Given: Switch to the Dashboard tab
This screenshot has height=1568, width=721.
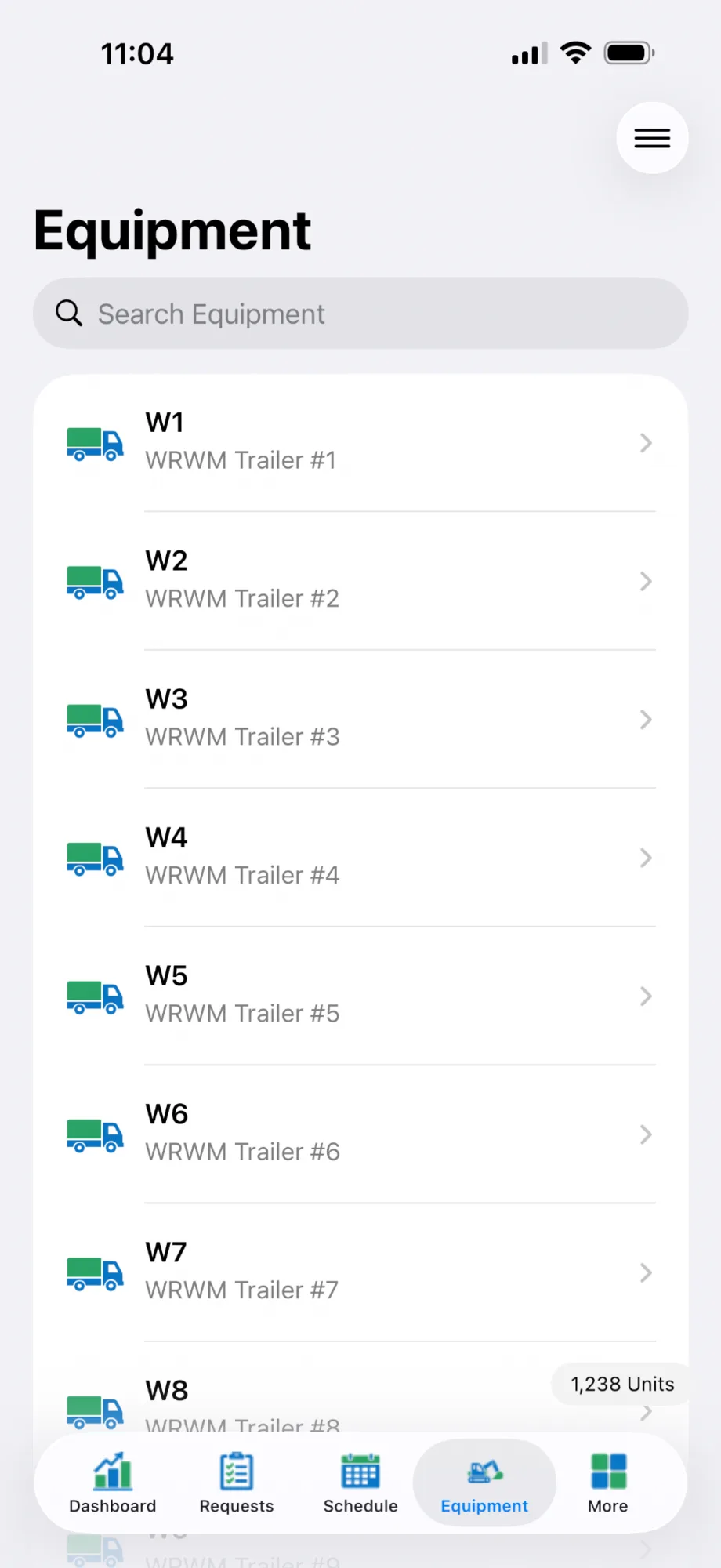Looking at the screenshot, I should (x=113, y=1483).
